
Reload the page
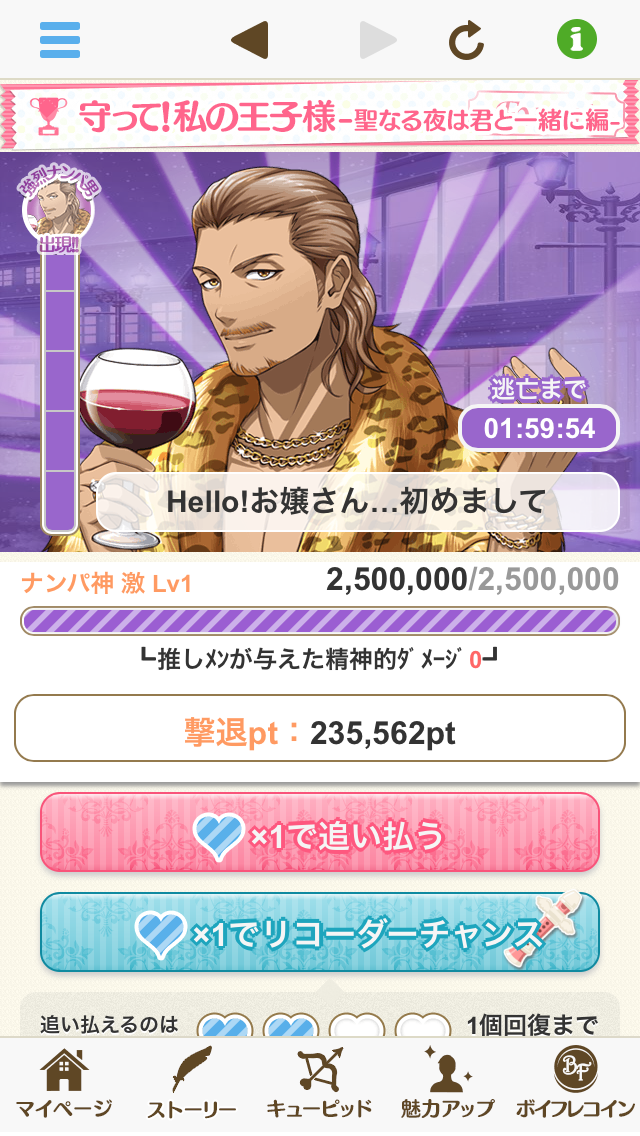(x=466, y=40)
